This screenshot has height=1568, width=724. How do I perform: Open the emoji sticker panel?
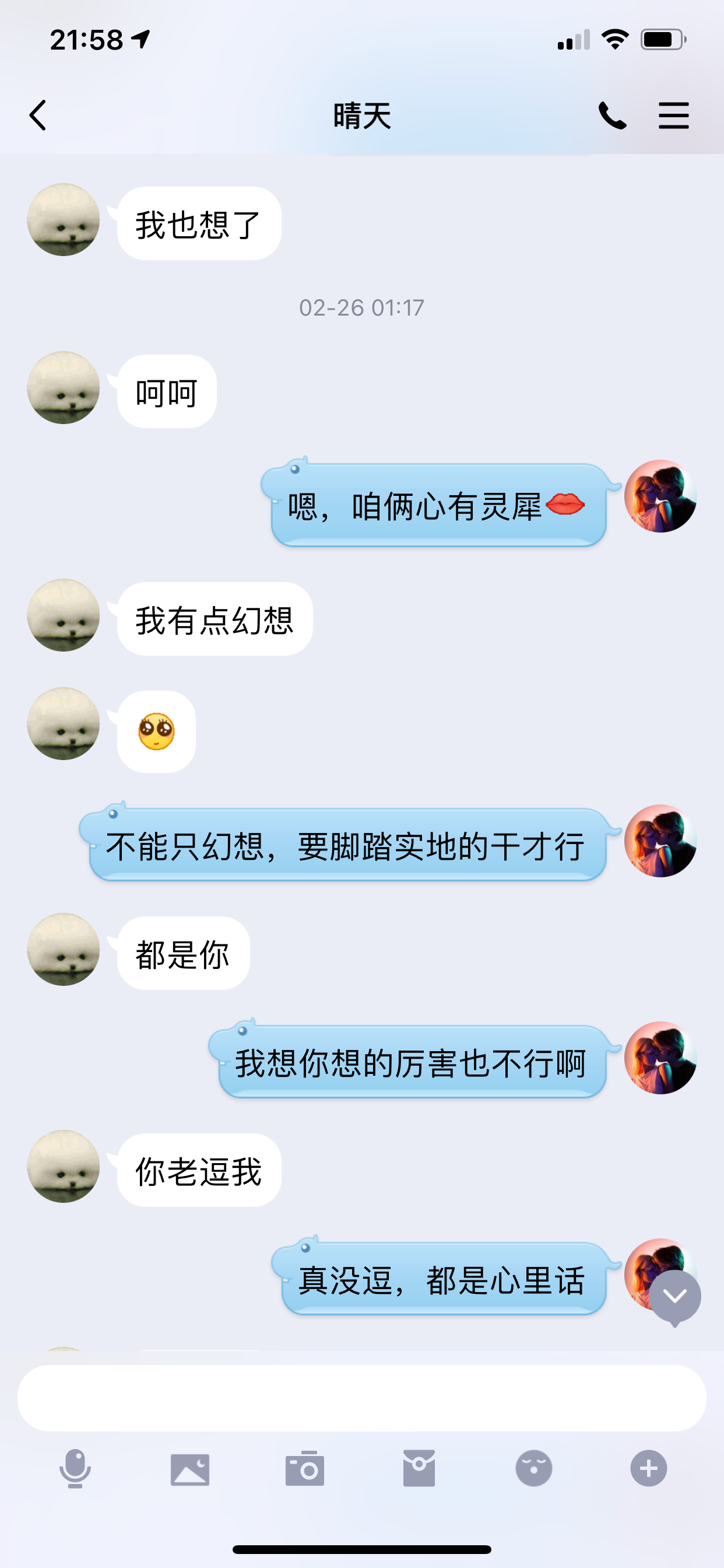(x=533, y=1469)
